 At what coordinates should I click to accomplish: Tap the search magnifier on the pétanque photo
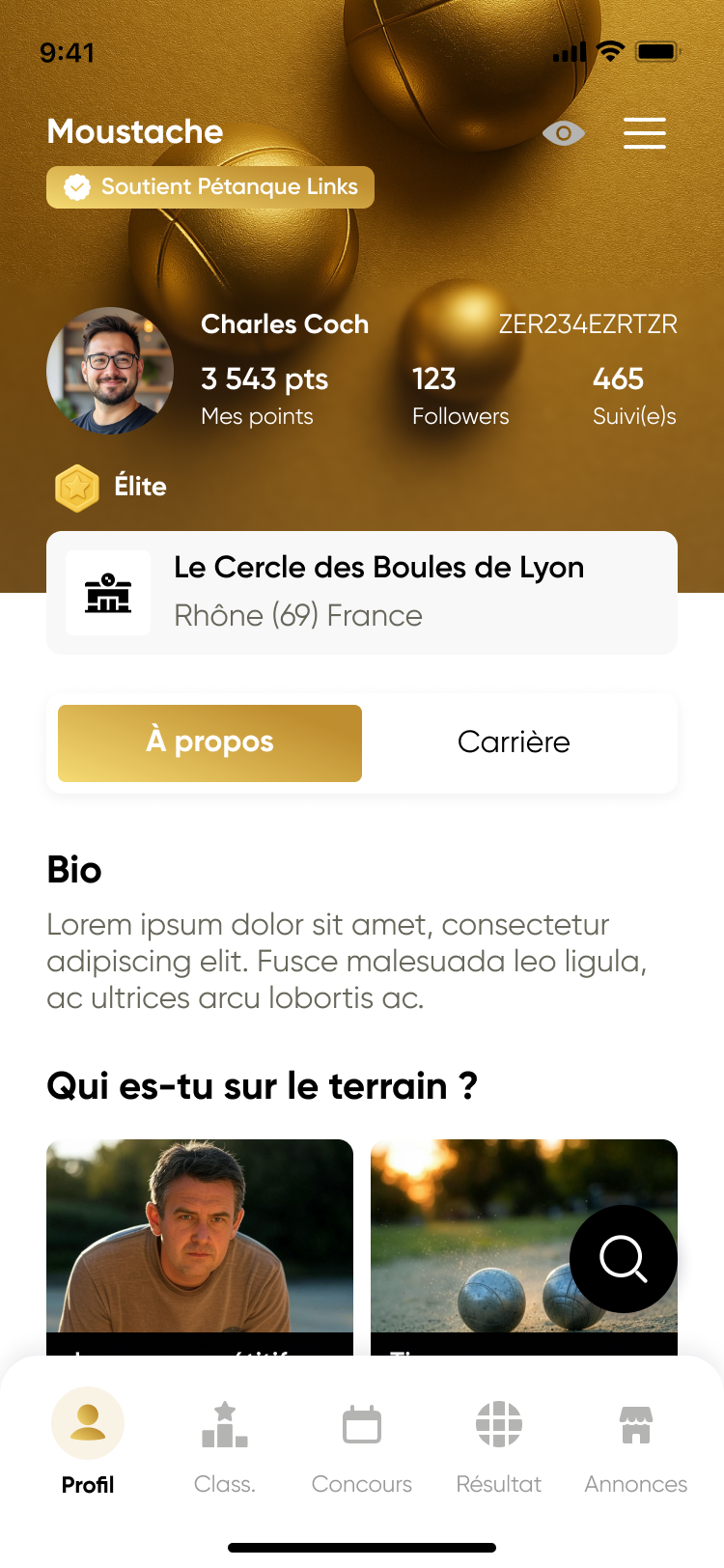pyautogui.click(x=623, y=1259)
